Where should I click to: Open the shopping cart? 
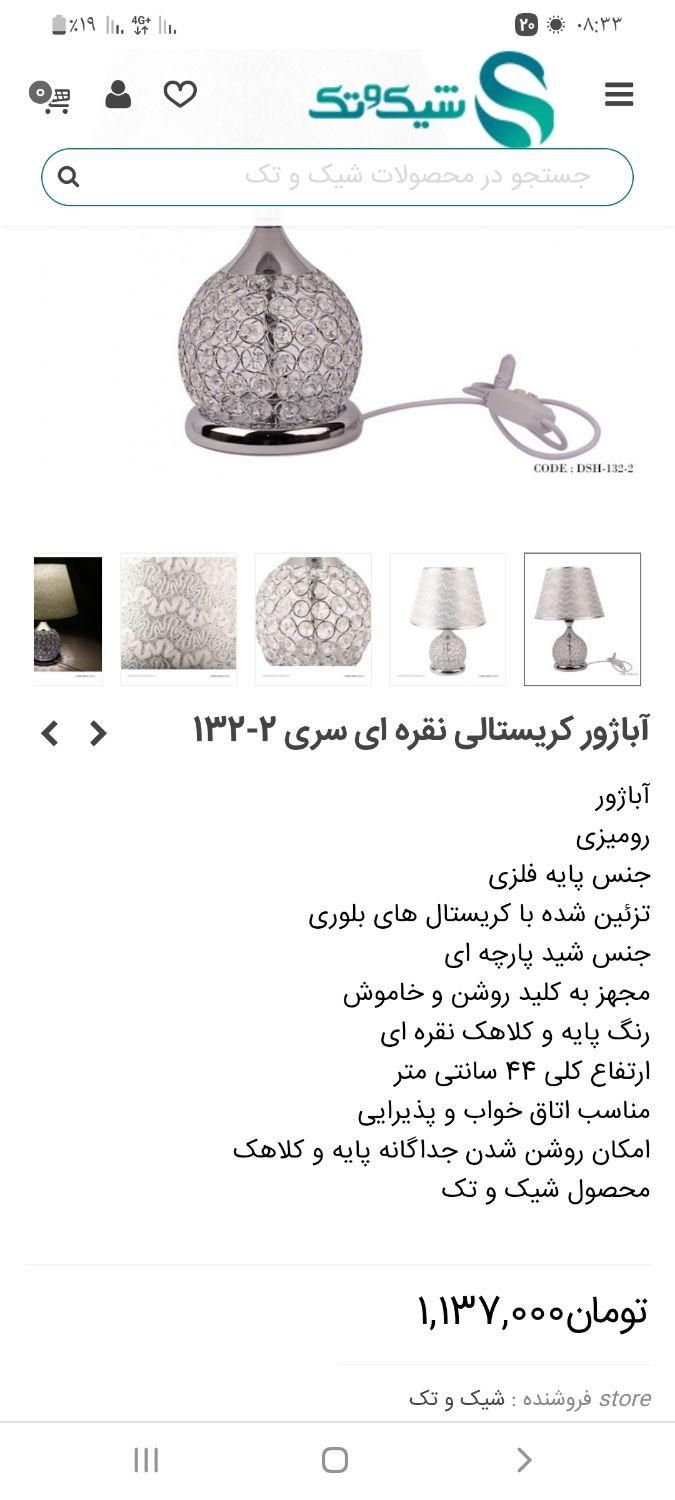50,96
